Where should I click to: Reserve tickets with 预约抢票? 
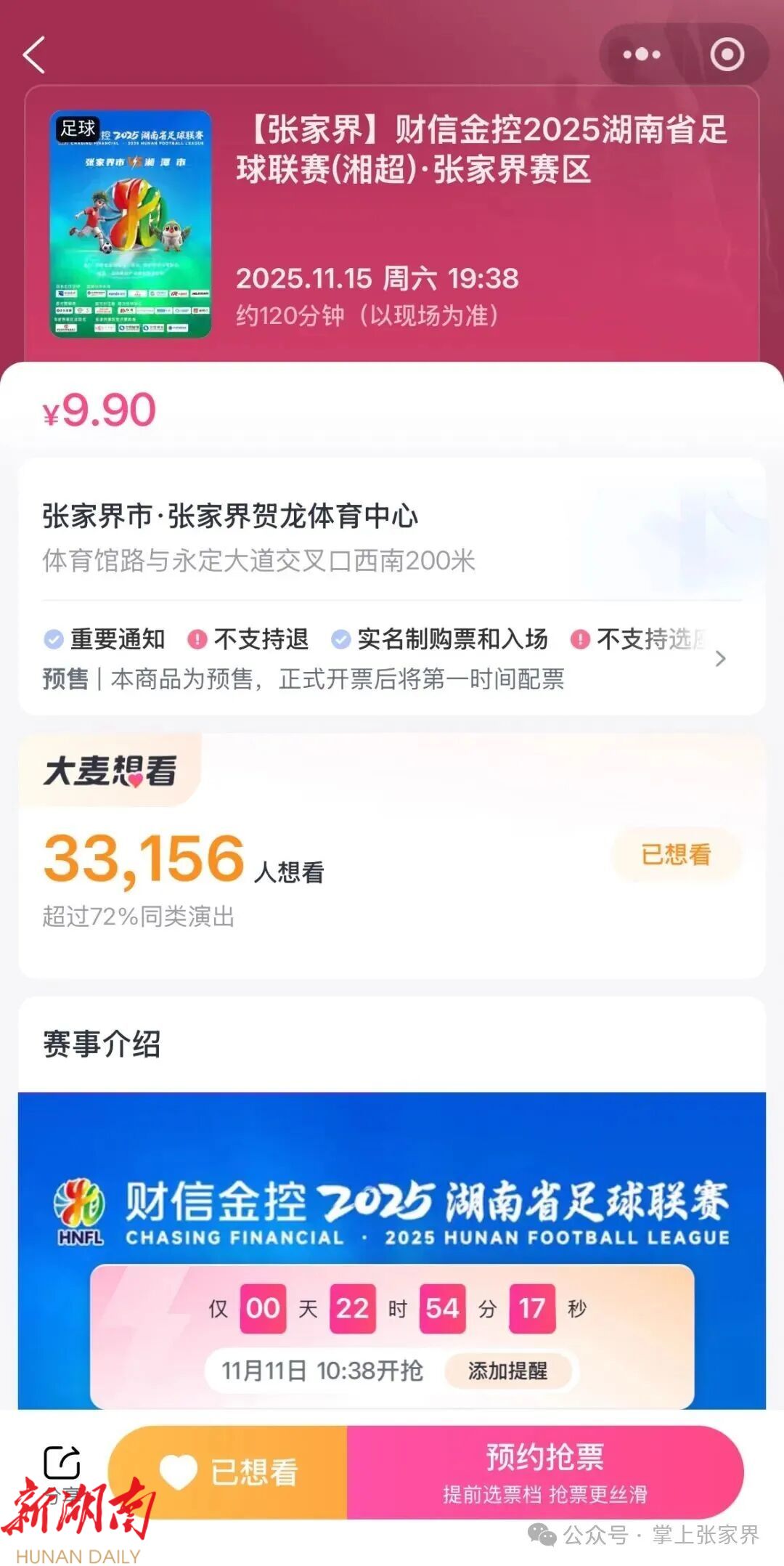click(x=544, y=1472)
